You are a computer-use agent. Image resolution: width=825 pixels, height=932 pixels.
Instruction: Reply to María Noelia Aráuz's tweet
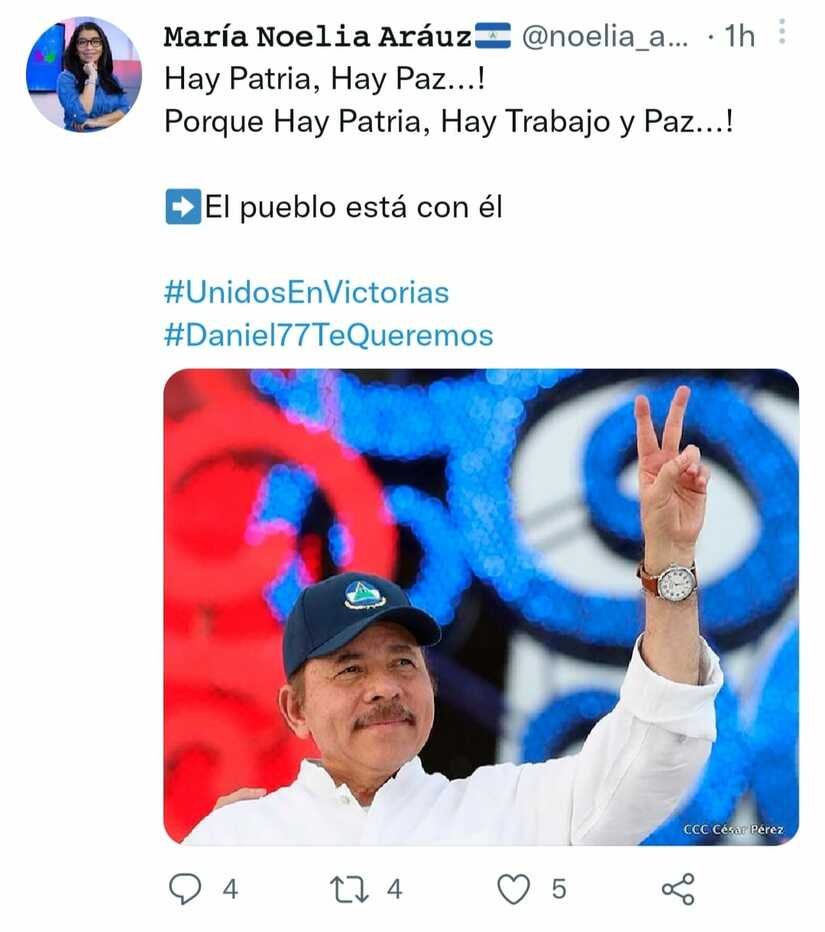[185, 888]
